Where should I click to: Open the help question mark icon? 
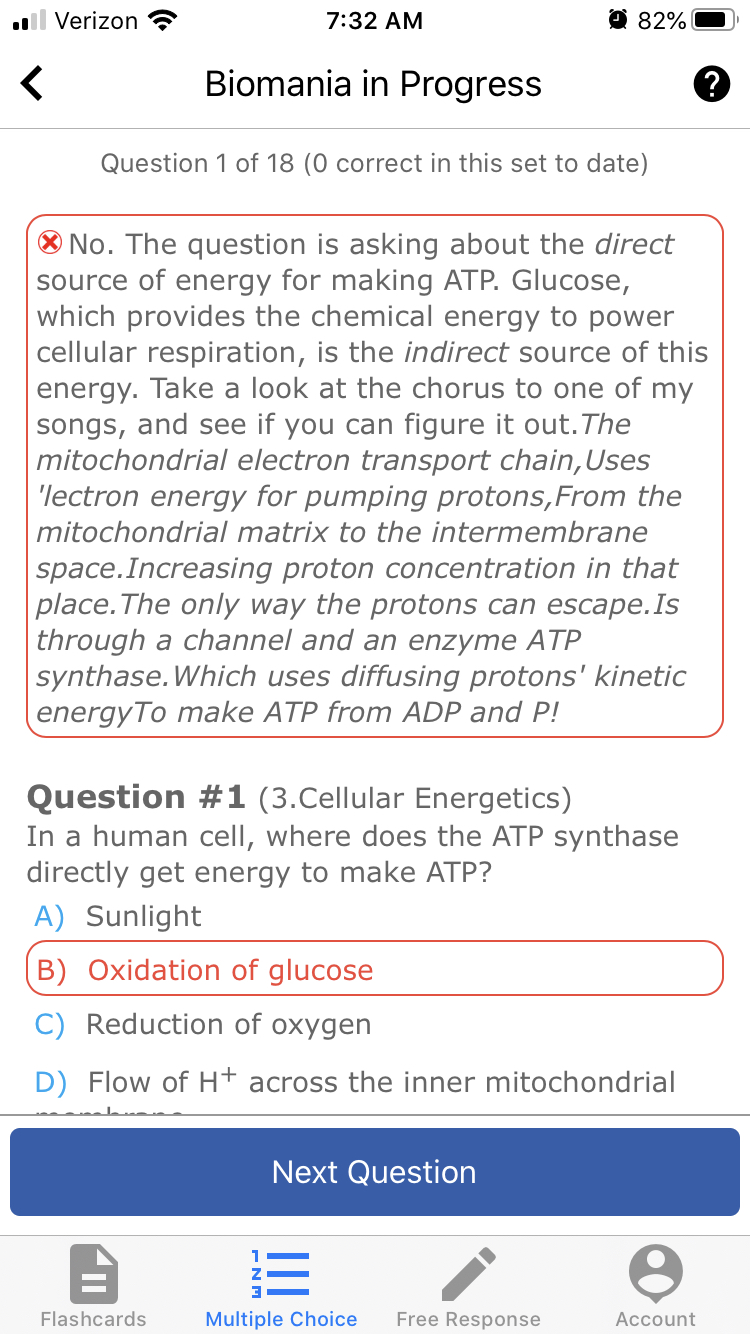[711, 86]
